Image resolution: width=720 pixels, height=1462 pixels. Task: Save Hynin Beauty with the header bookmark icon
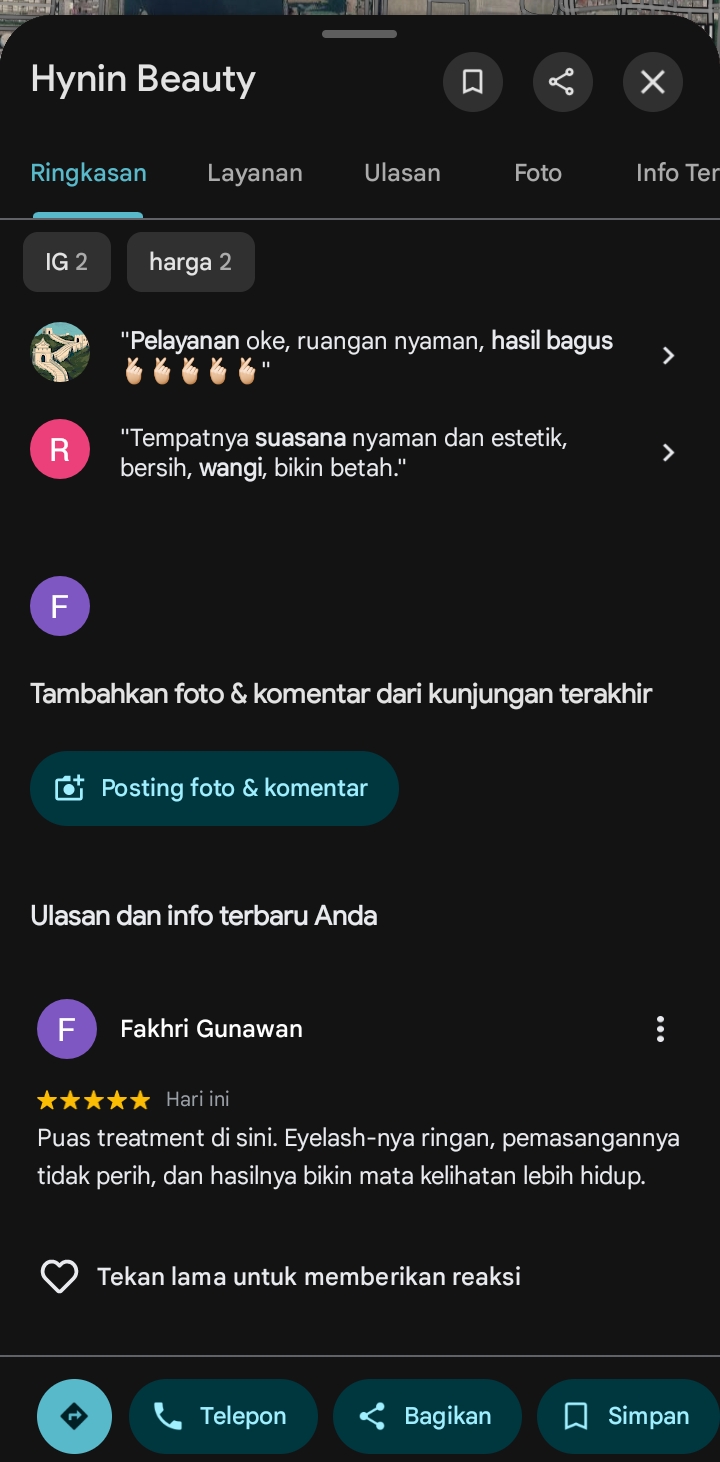point(473,82)
